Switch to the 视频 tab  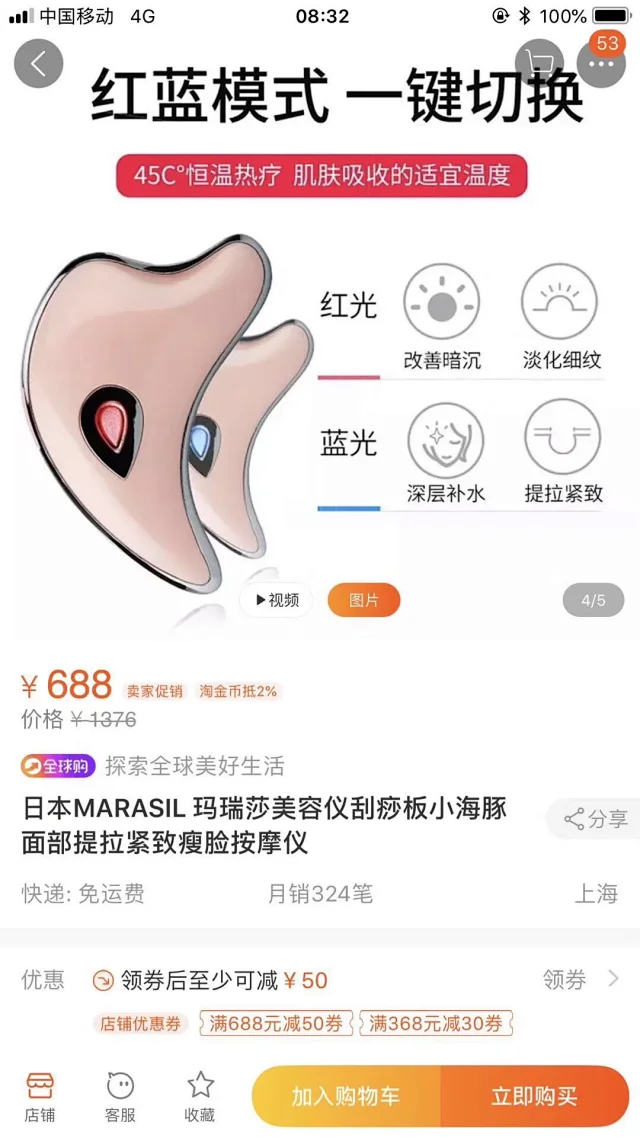(276, 600)
